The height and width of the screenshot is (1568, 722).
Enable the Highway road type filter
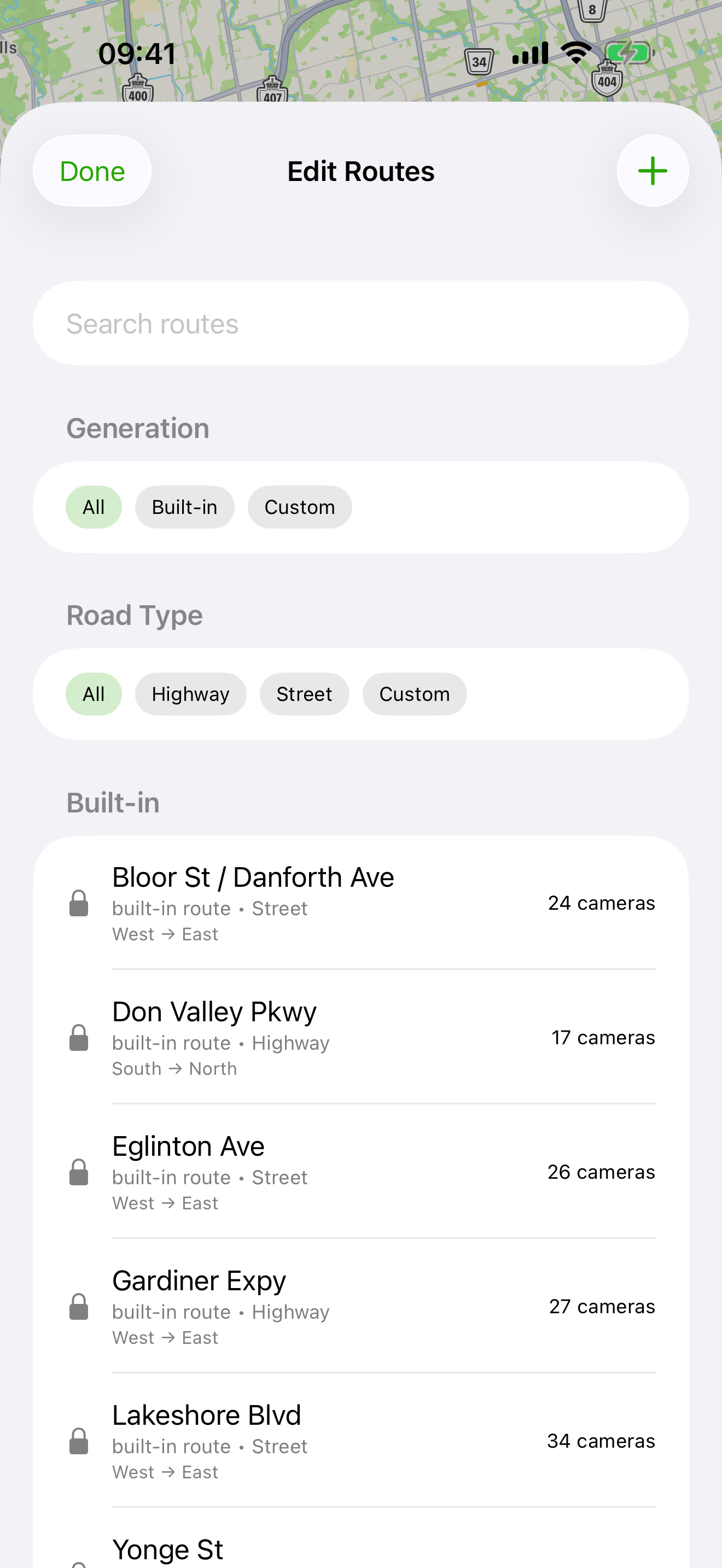pyautogui.click(x=190, y=693)
